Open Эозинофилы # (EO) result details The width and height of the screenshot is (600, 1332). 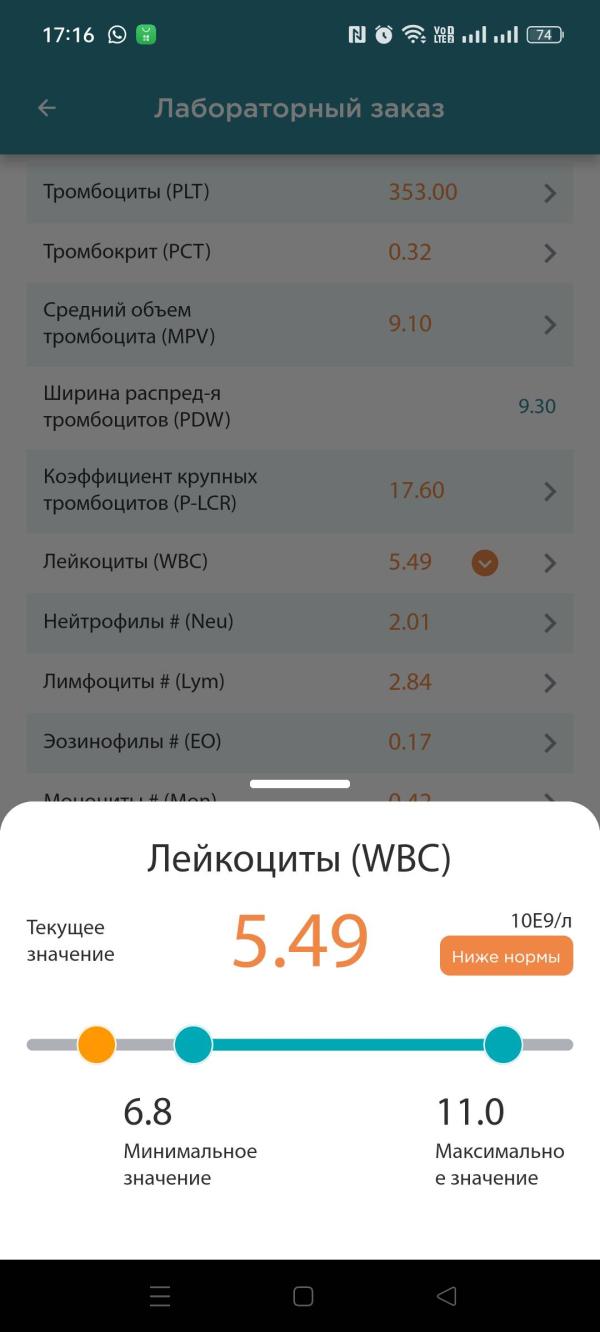300,742
